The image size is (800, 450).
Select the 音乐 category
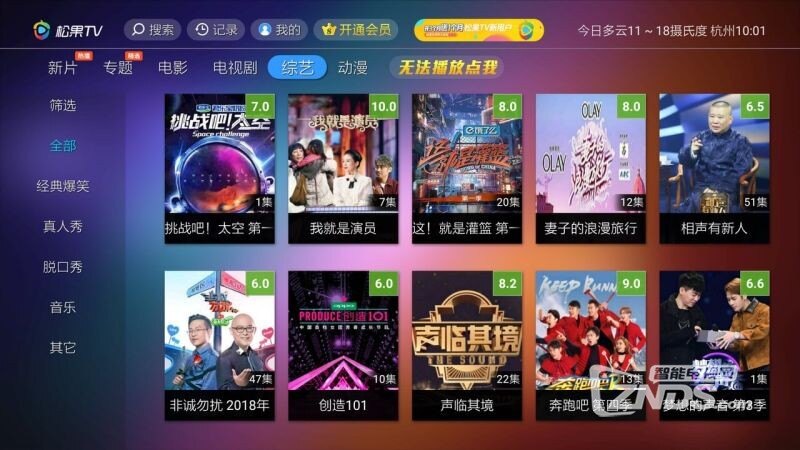[x=63, y=307]
